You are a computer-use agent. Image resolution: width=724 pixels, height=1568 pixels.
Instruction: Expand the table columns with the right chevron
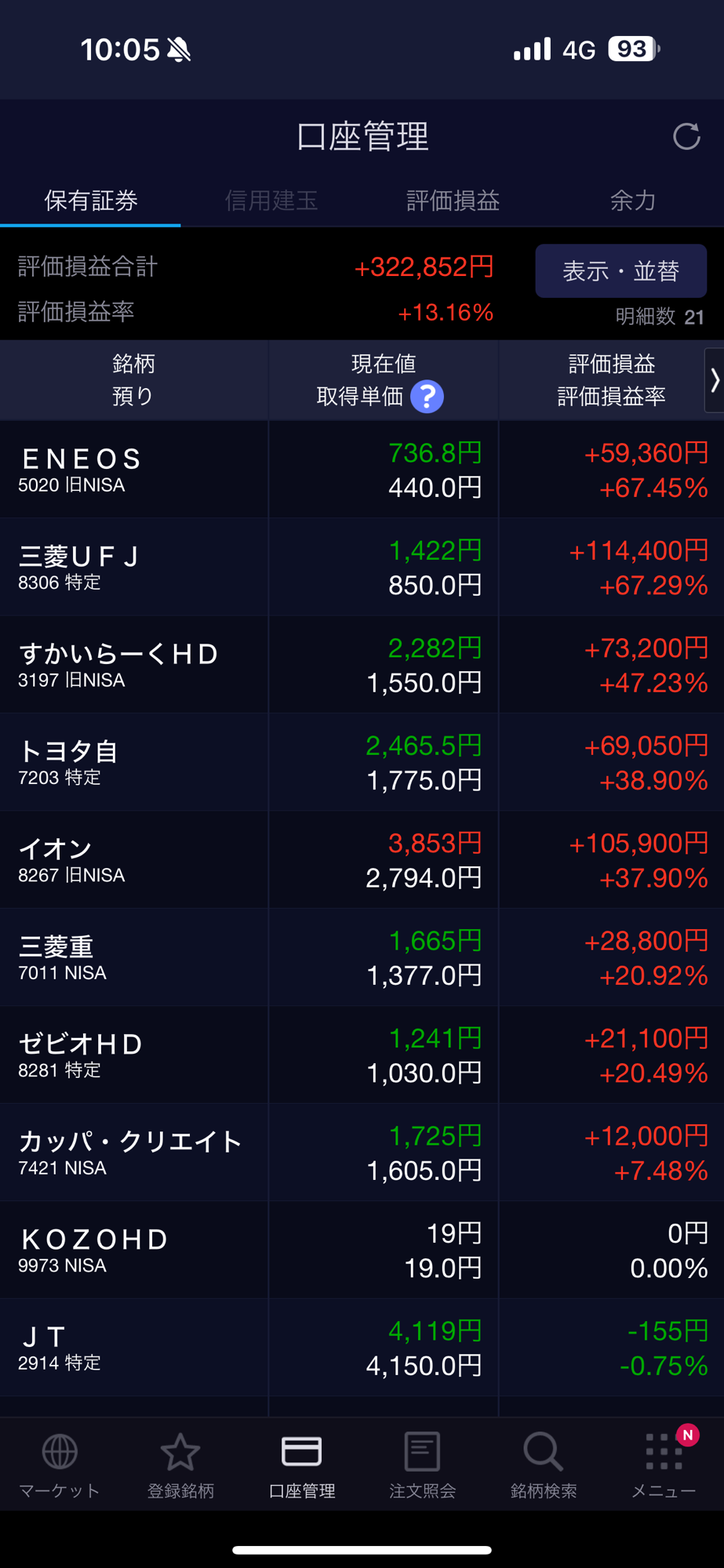pyautogui.click(x=714, y=380)
